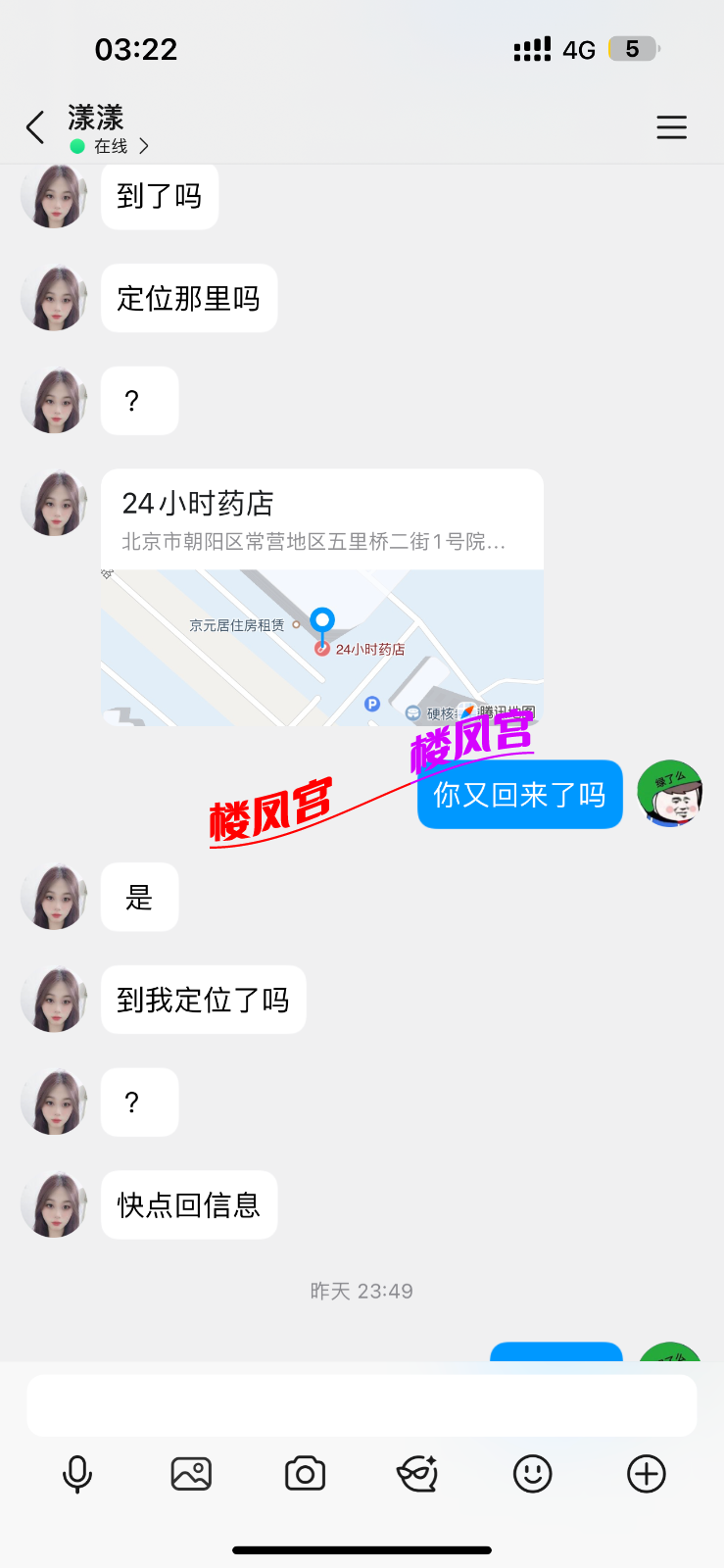The height and width of the screenshot is (1568, 724).
Task: Go back from the chat
Action: 36,127
